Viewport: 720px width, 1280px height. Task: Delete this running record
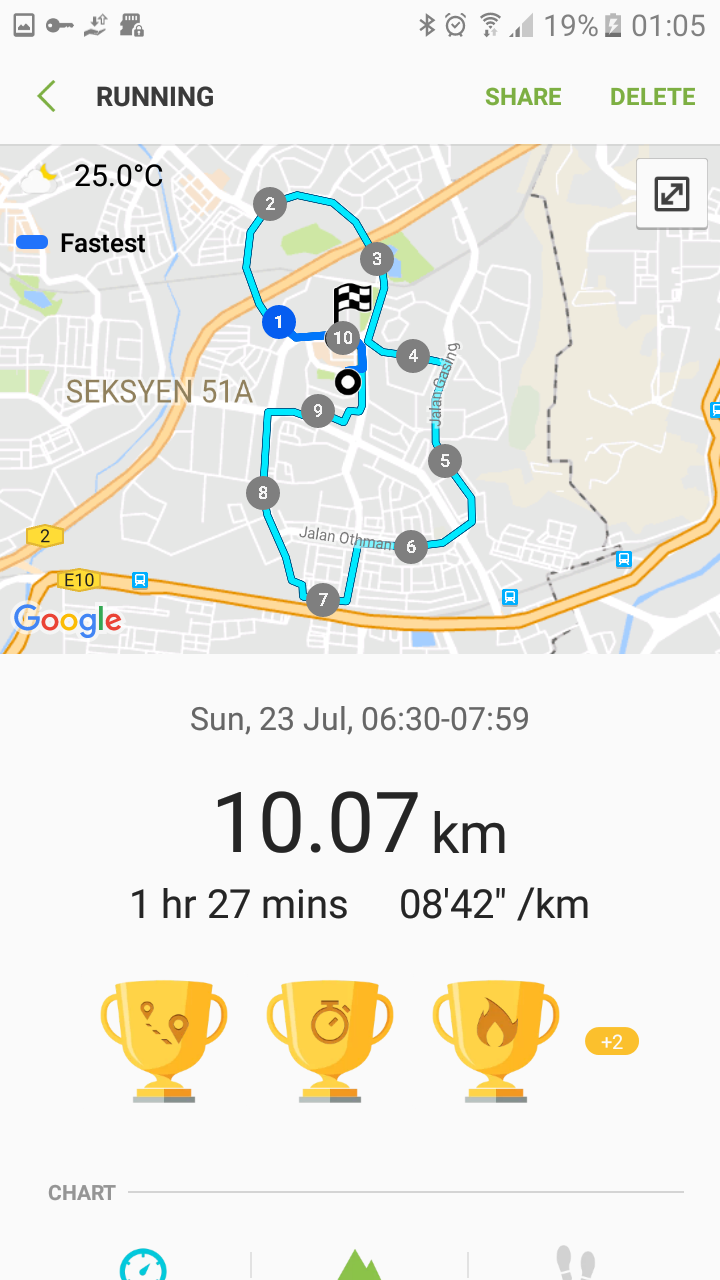click(x=653, y=97)
